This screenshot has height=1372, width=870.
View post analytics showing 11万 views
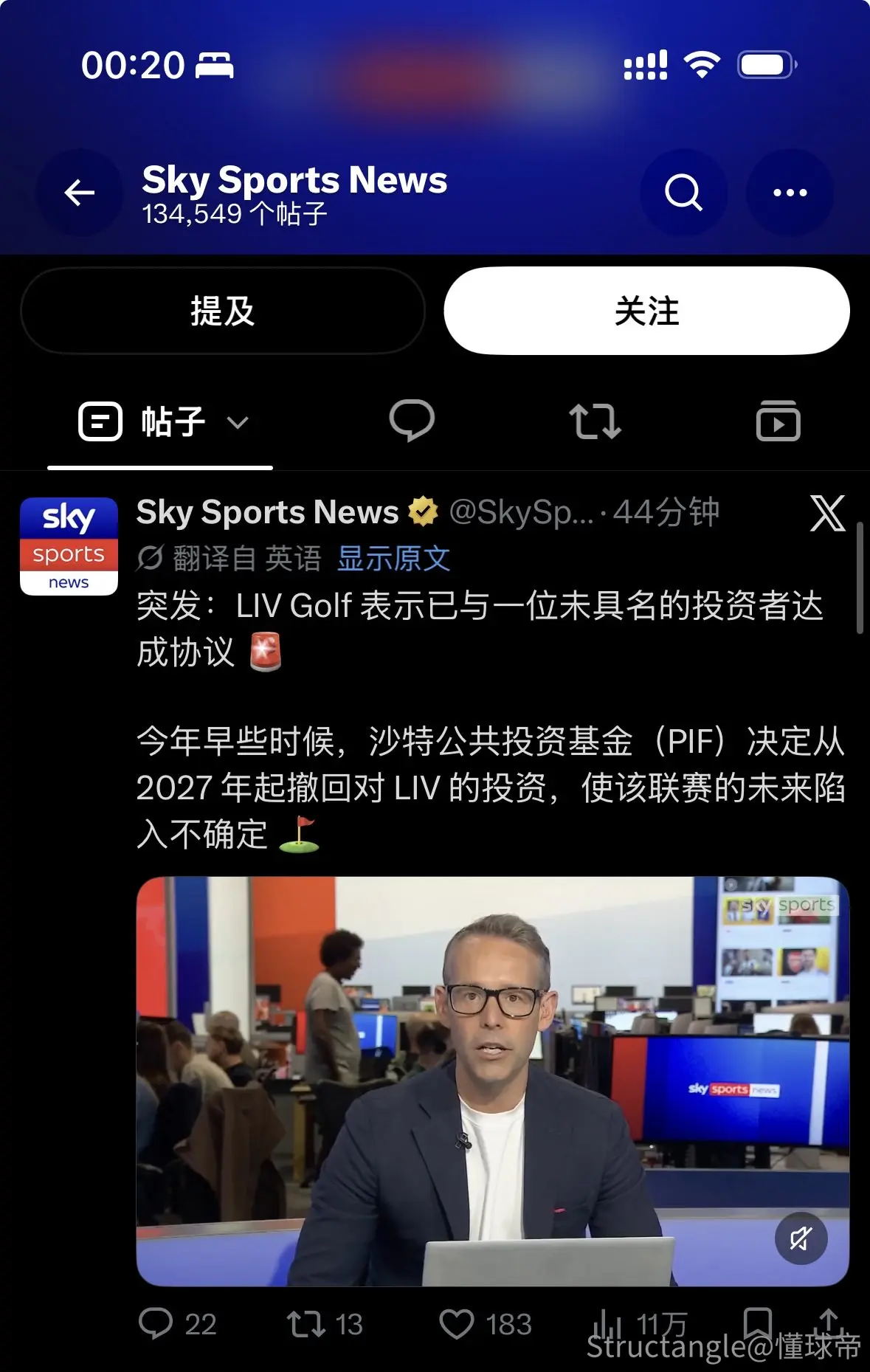(x=639, y=1324)
